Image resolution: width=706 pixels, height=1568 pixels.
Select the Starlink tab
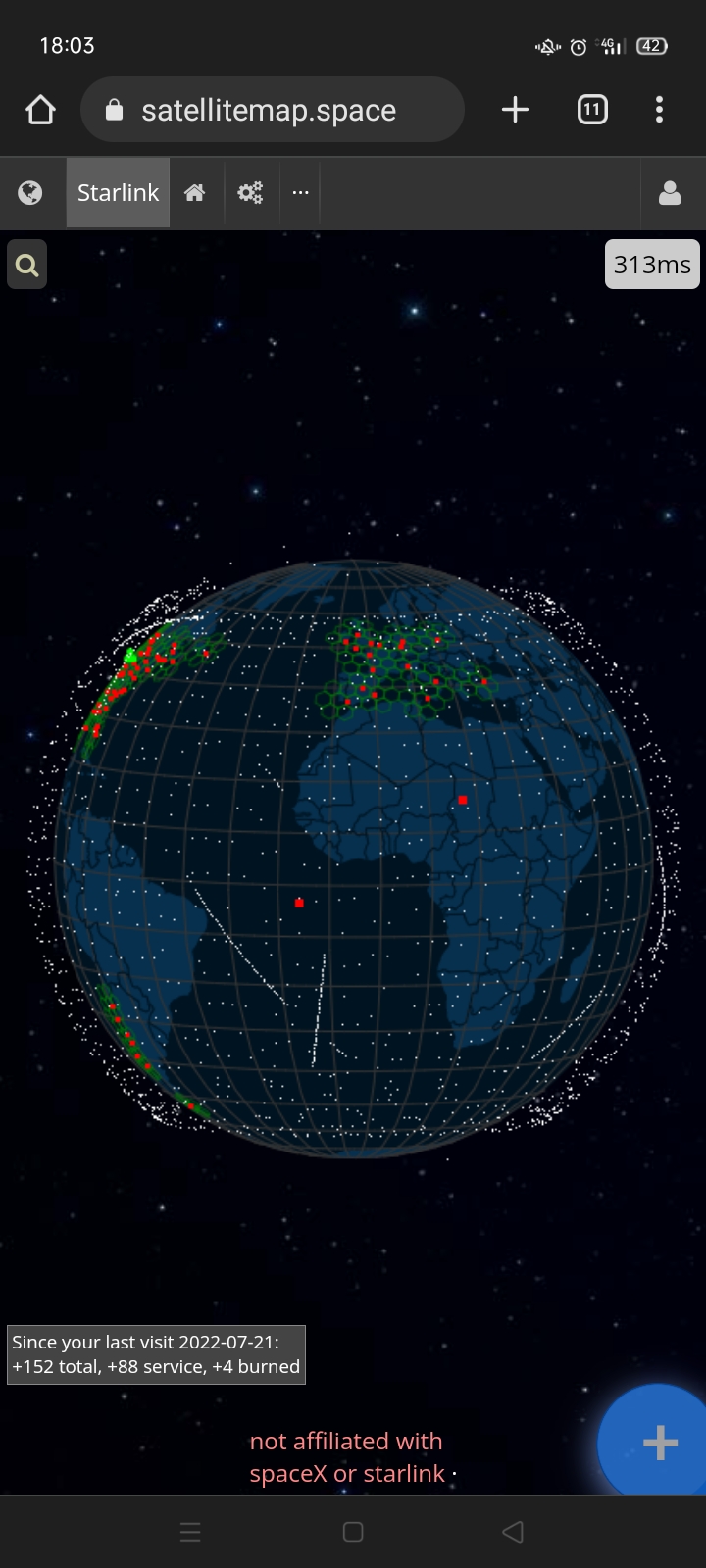click(x=118, y=193)
